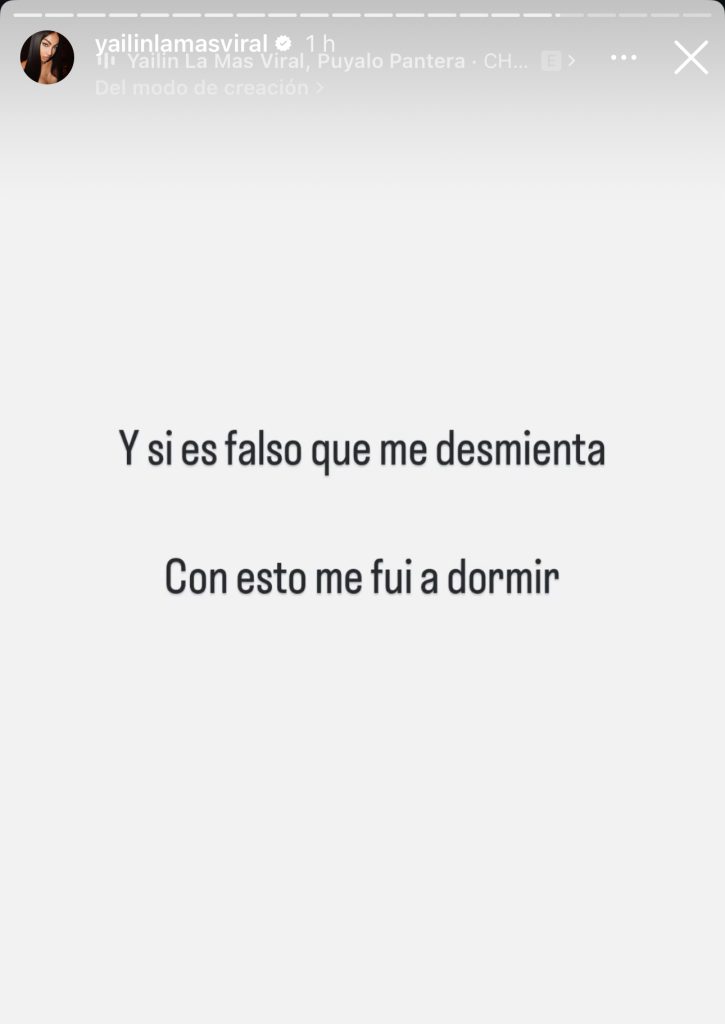The width and height of the screenshot is (725, 1024).
Task: Open the three-dots story options menu
Action: 623,58
